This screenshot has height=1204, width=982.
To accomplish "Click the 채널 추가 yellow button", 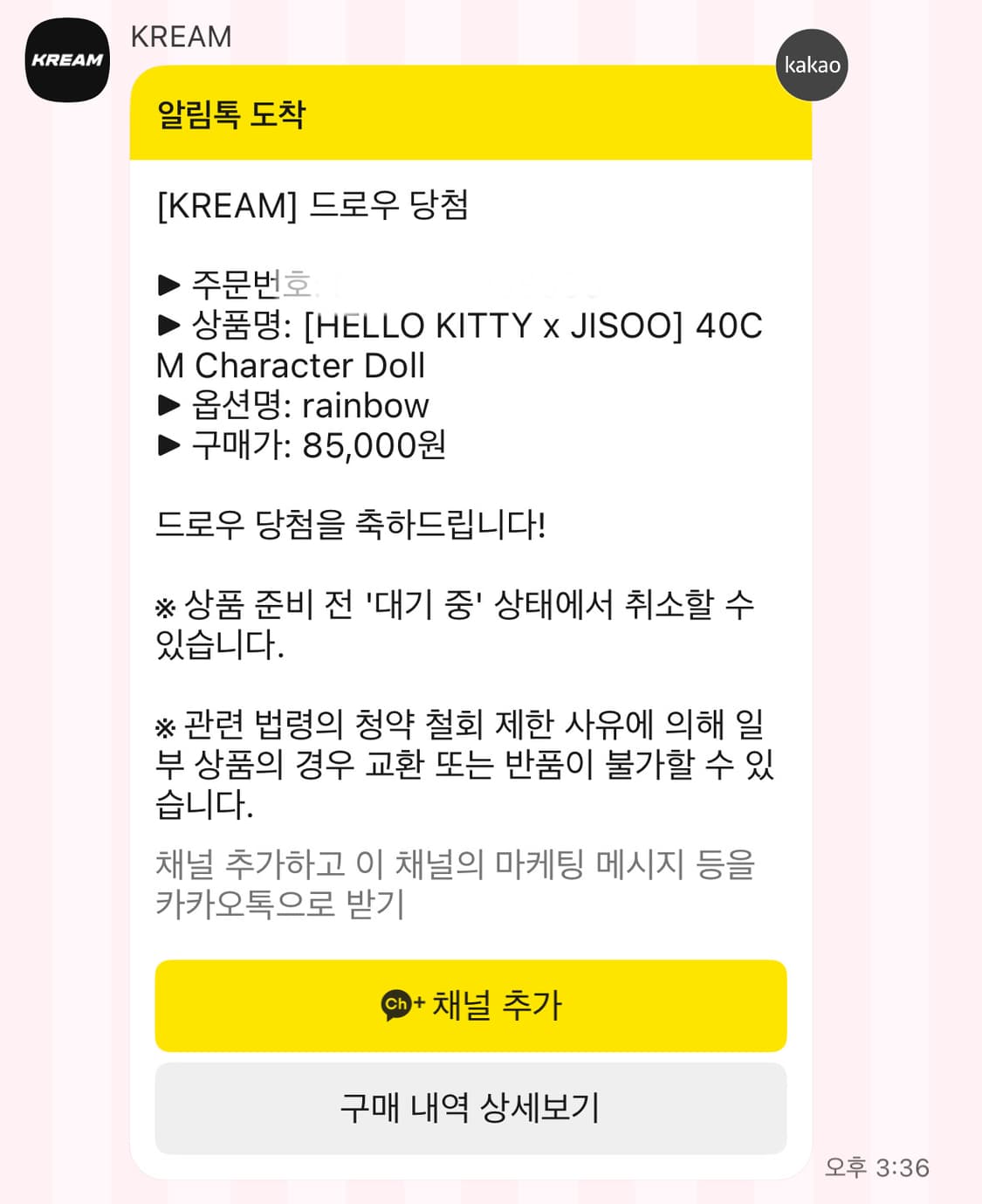I will pos(471,1006).
